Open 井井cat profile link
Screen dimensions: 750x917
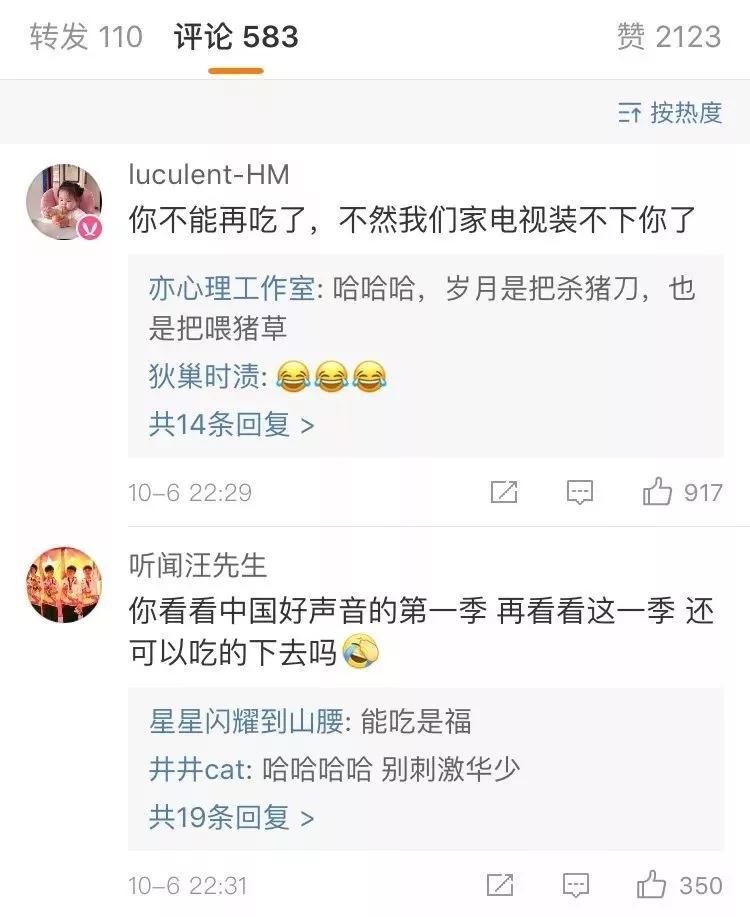click(197, 769)
